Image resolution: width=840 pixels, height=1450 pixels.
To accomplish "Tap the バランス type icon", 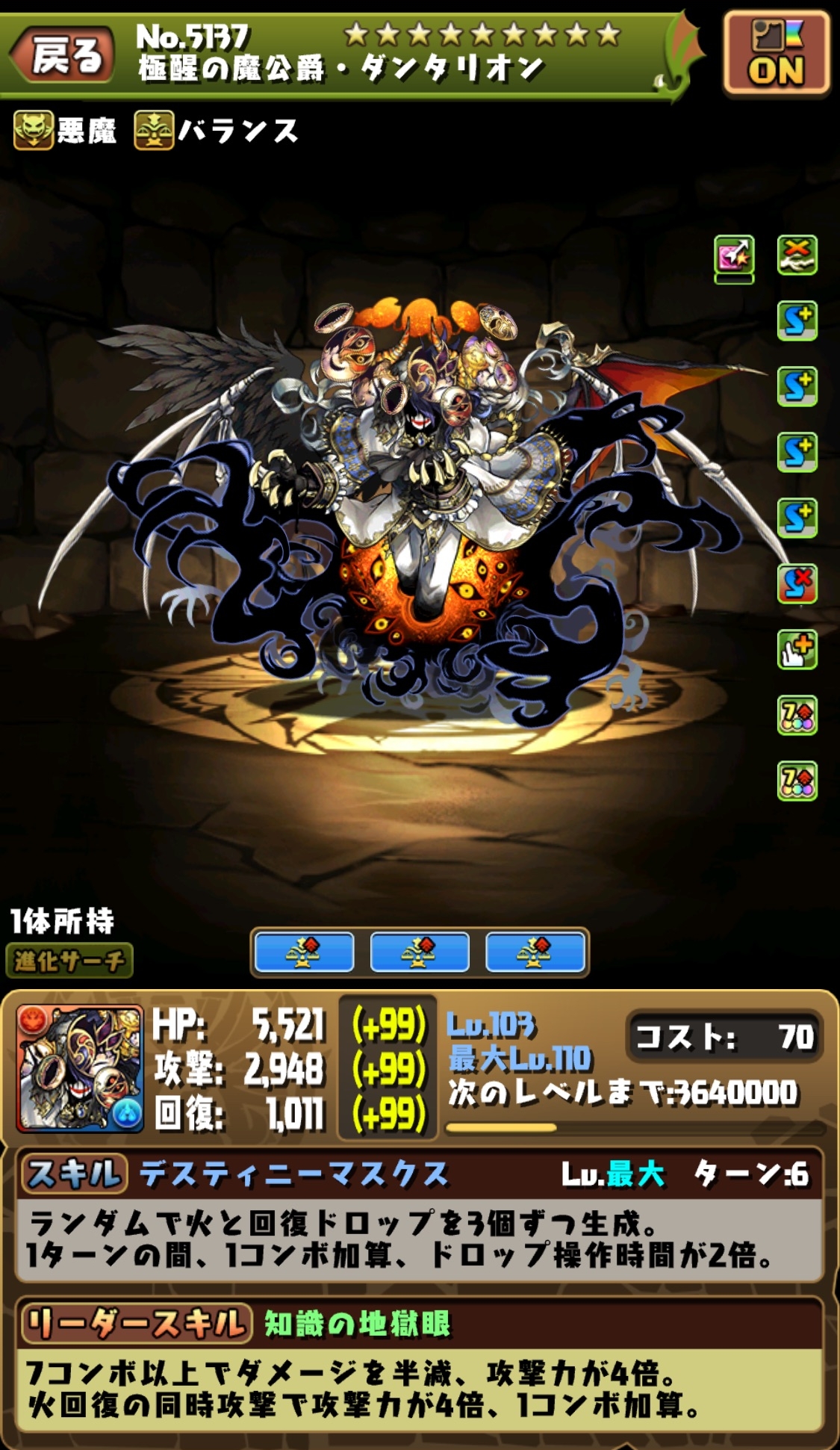I will 154,131.
